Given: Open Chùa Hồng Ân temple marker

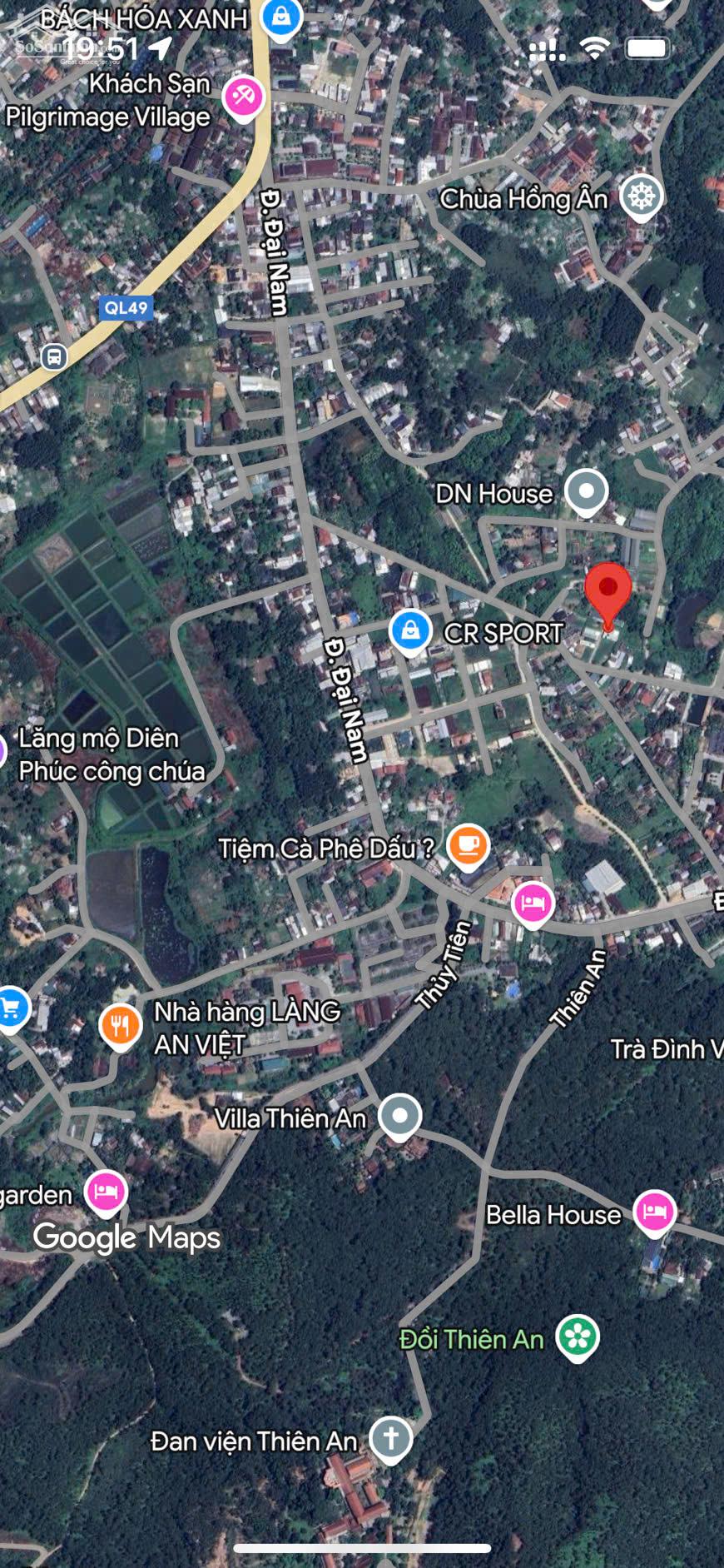Looking at the screenshot, I should pyautogui.click(x=642, y=197).
